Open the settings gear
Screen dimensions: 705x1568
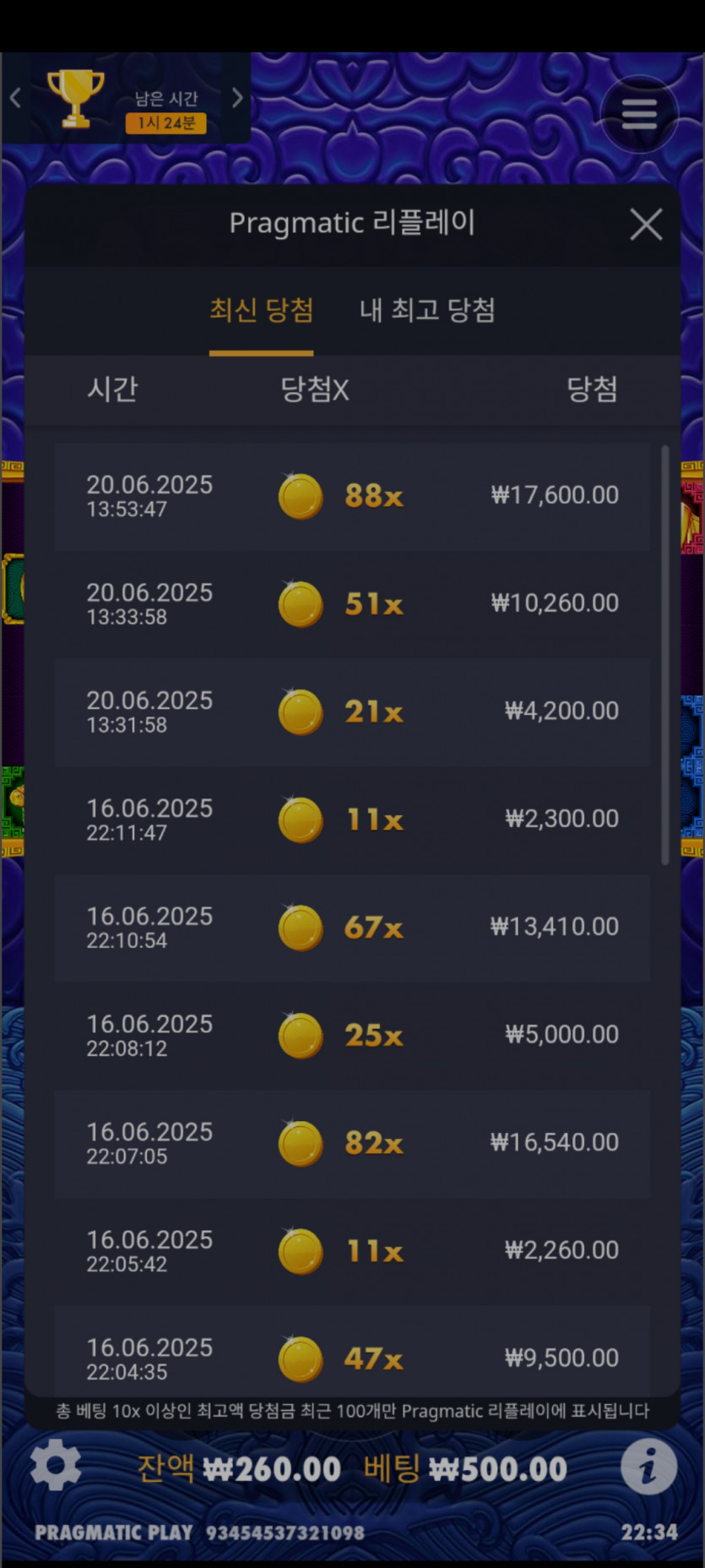tap(56, 1466)
